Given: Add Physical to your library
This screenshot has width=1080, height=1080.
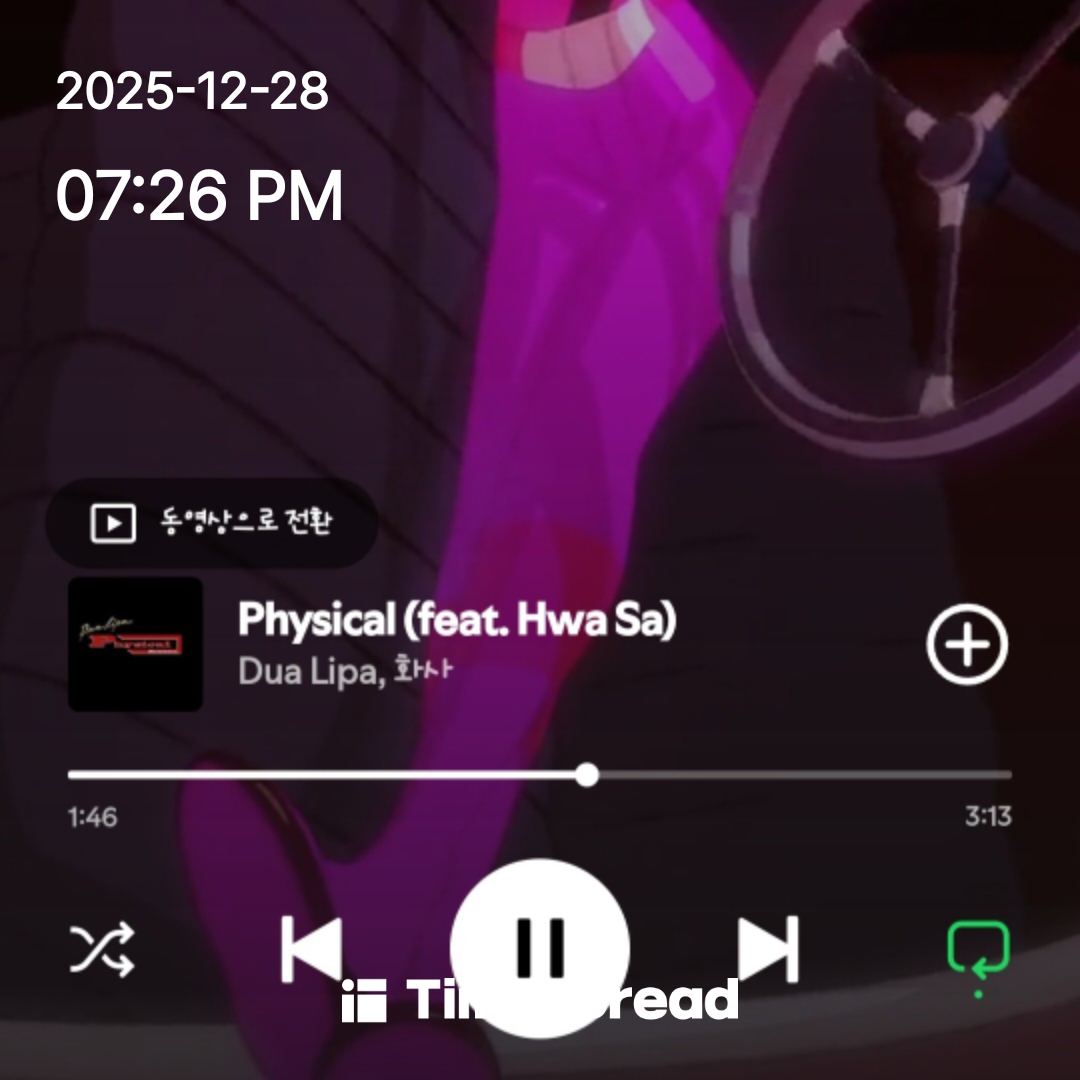Looking at the screenshot, I should (x=967, y=645).
